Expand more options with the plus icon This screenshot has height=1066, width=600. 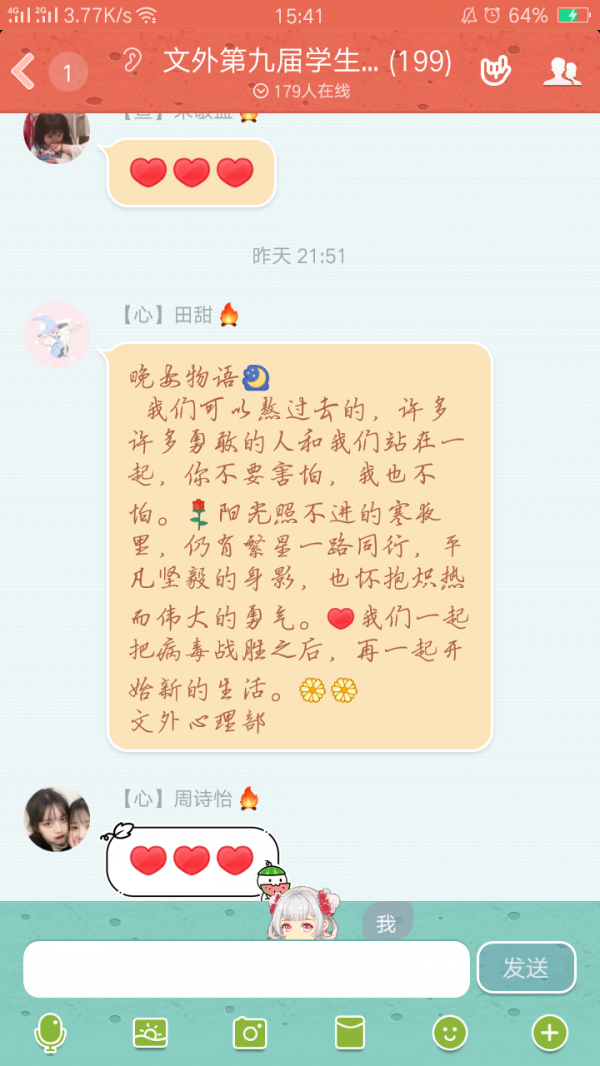click(x=550, y=1032)
